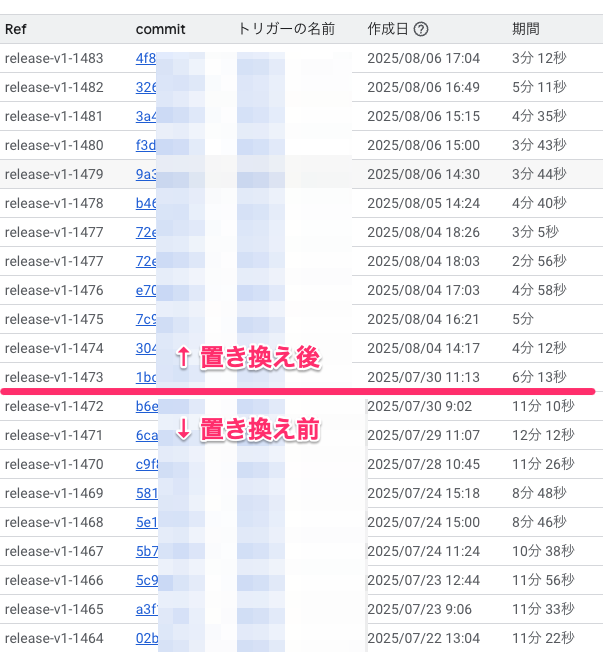
Task: Tap the commit hash for release-v1-1464
Action: [x=146, y=638]
